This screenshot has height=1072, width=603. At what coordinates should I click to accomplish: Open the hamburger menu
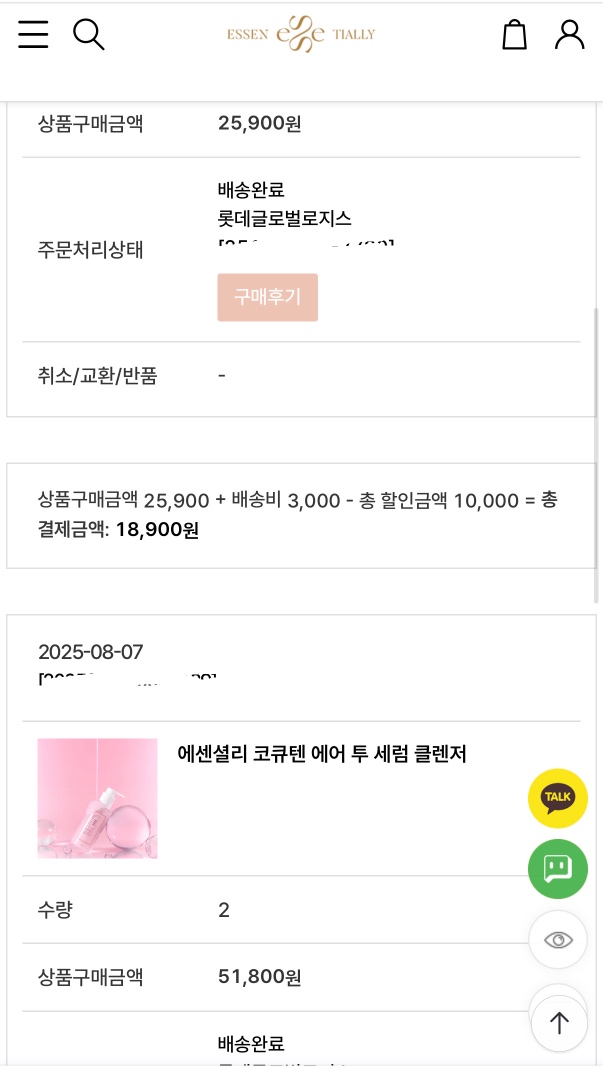33,35
